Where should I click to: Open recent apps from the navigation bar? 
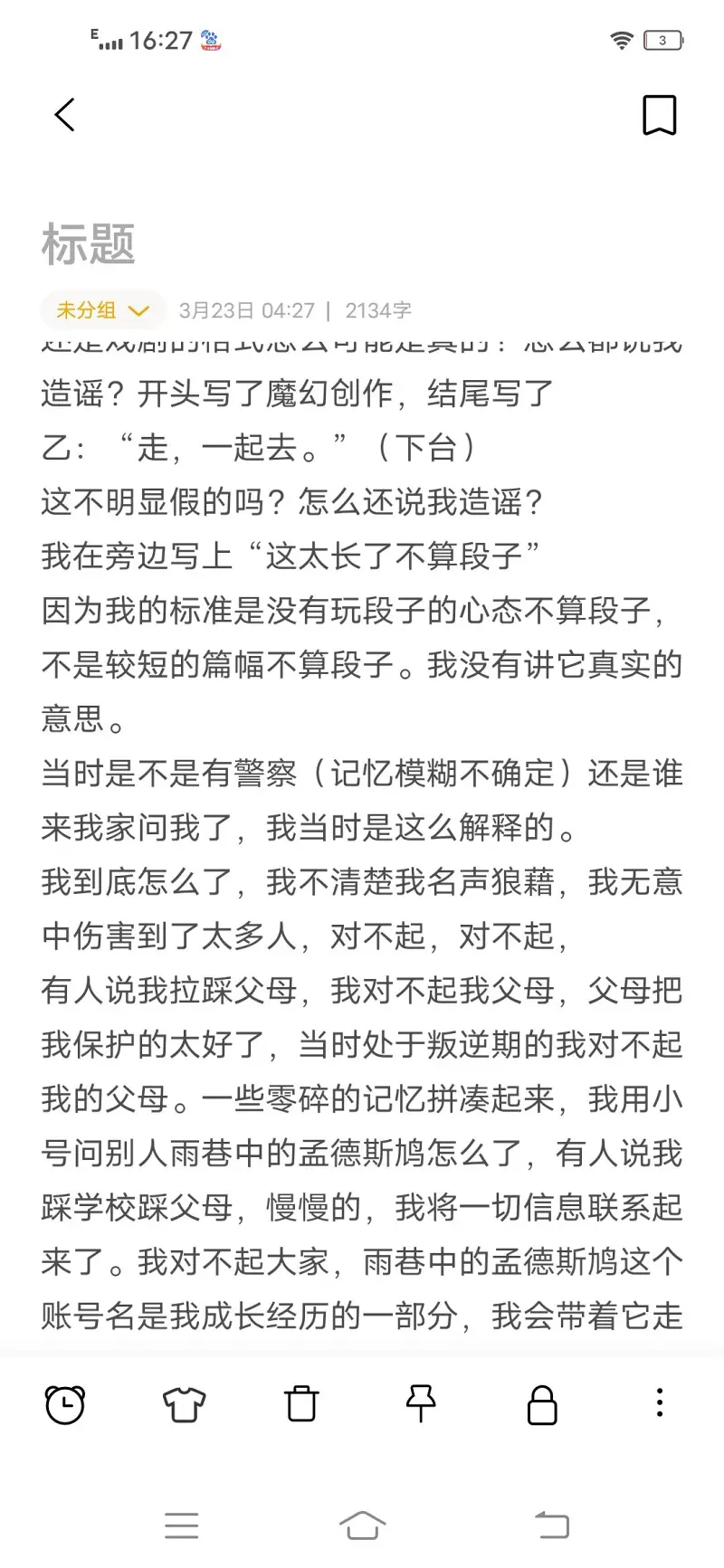[182, 1525]
